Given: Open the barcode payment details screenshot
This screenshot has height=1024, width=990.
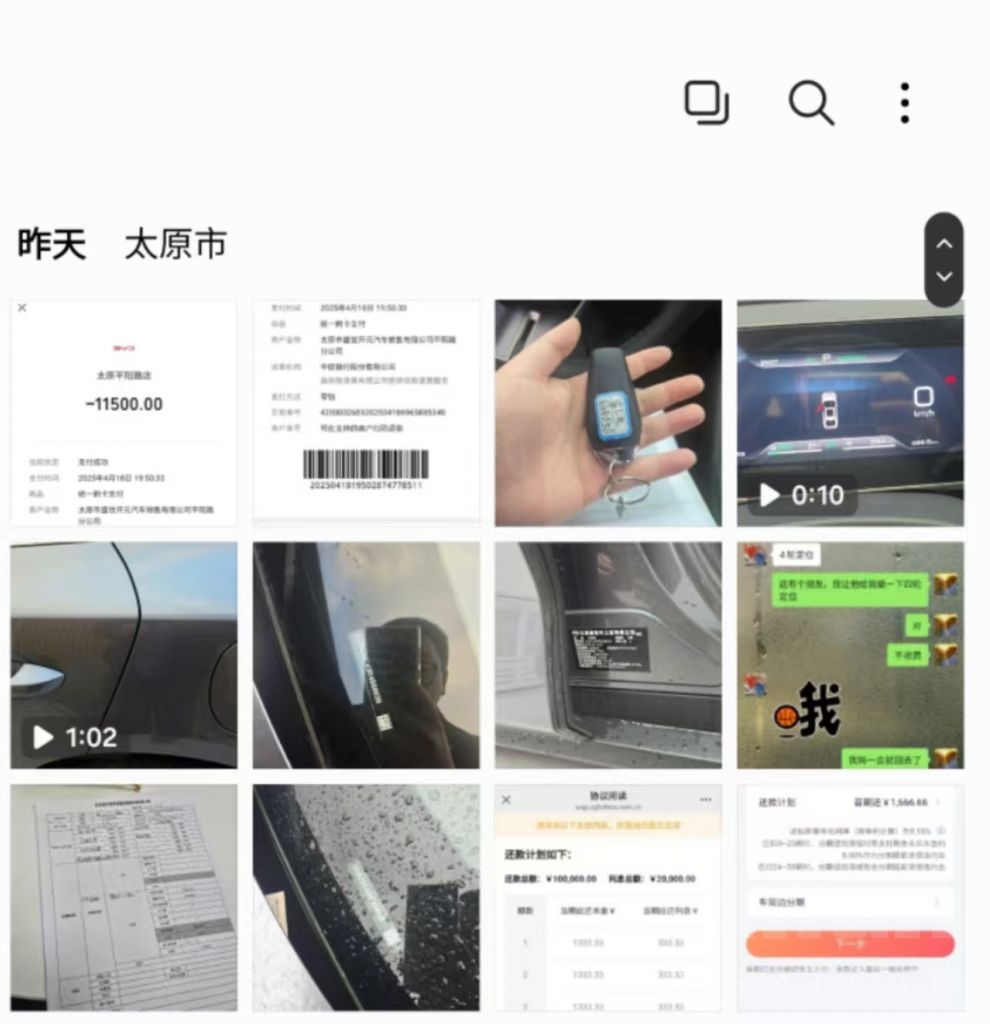Looking at the screenshot, I should click(366, 413).
